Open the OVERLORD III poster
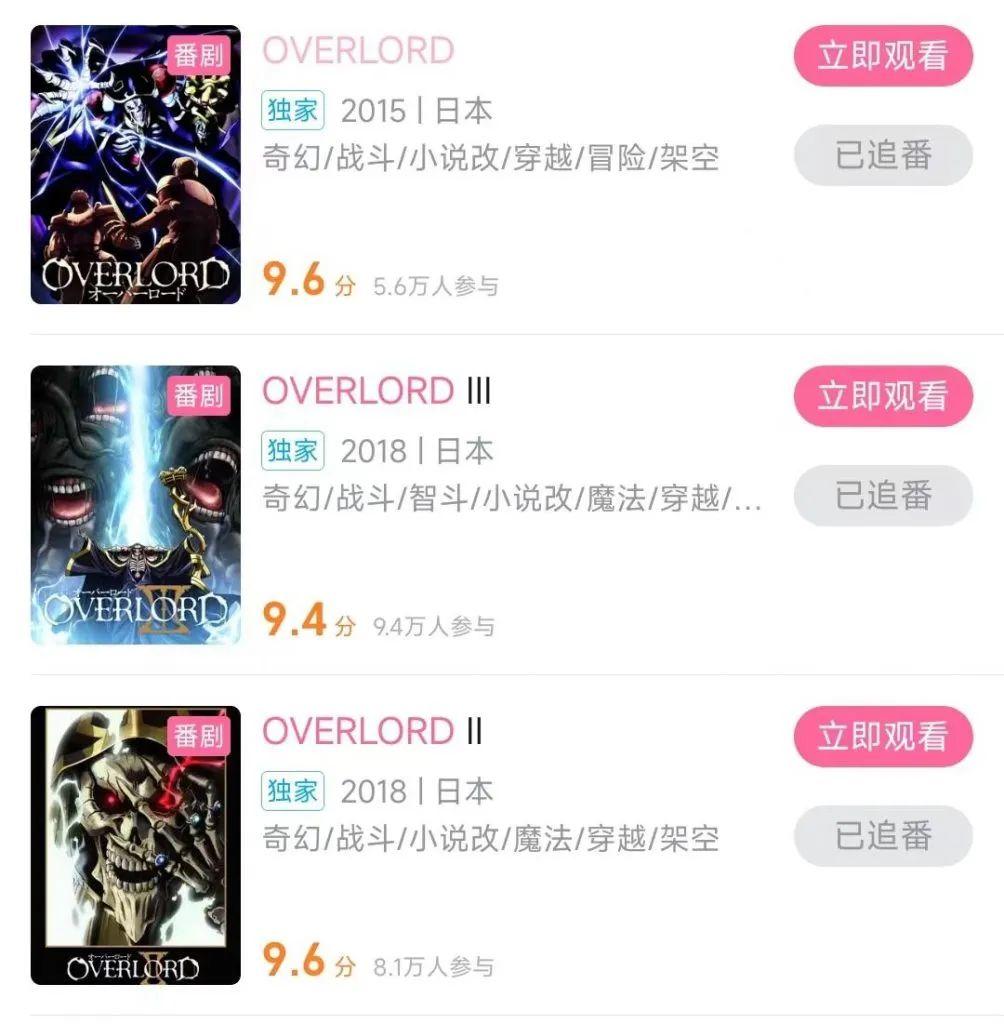 (136, 505)
